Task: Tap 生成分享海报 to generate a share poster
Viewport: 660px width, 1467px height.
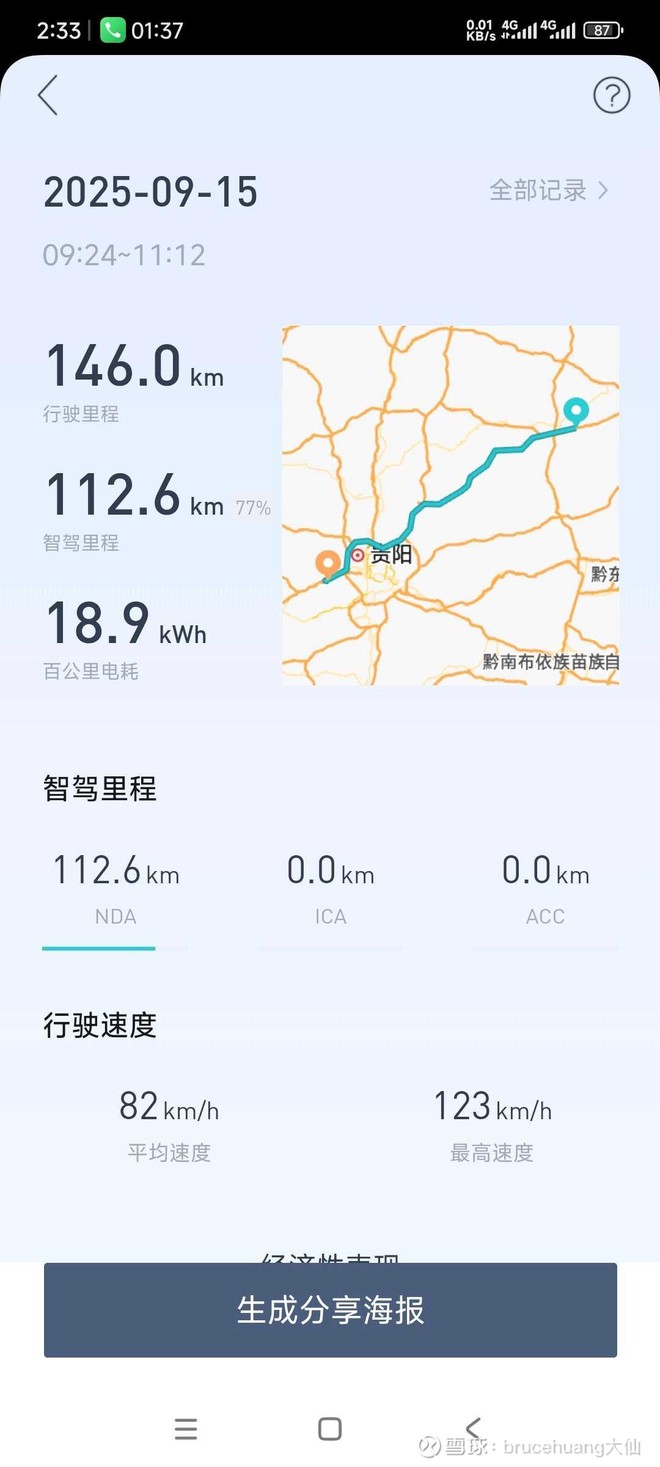Action: [330, 1309]
